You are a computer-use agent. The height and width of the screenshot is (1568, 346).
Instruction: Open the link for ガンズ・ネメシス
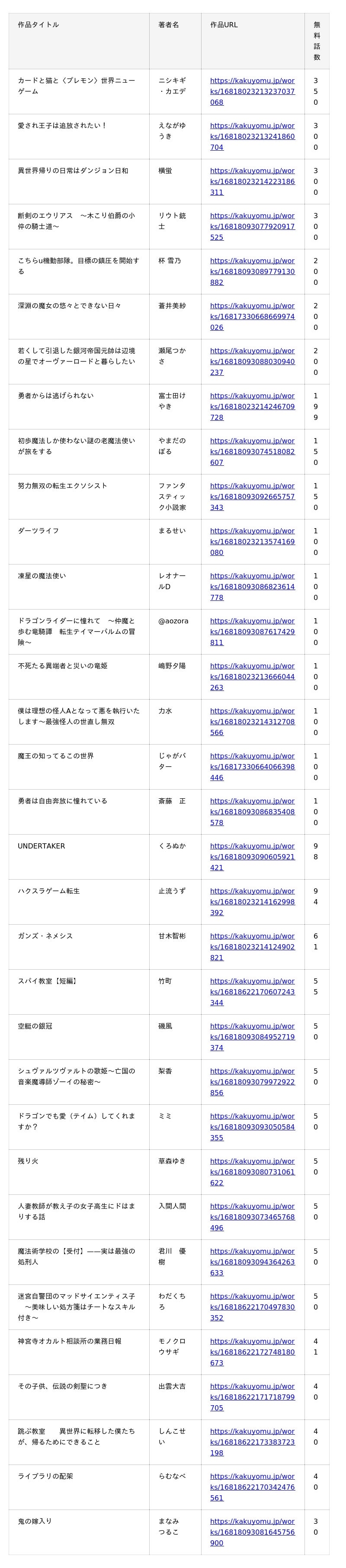pos(252,947)
